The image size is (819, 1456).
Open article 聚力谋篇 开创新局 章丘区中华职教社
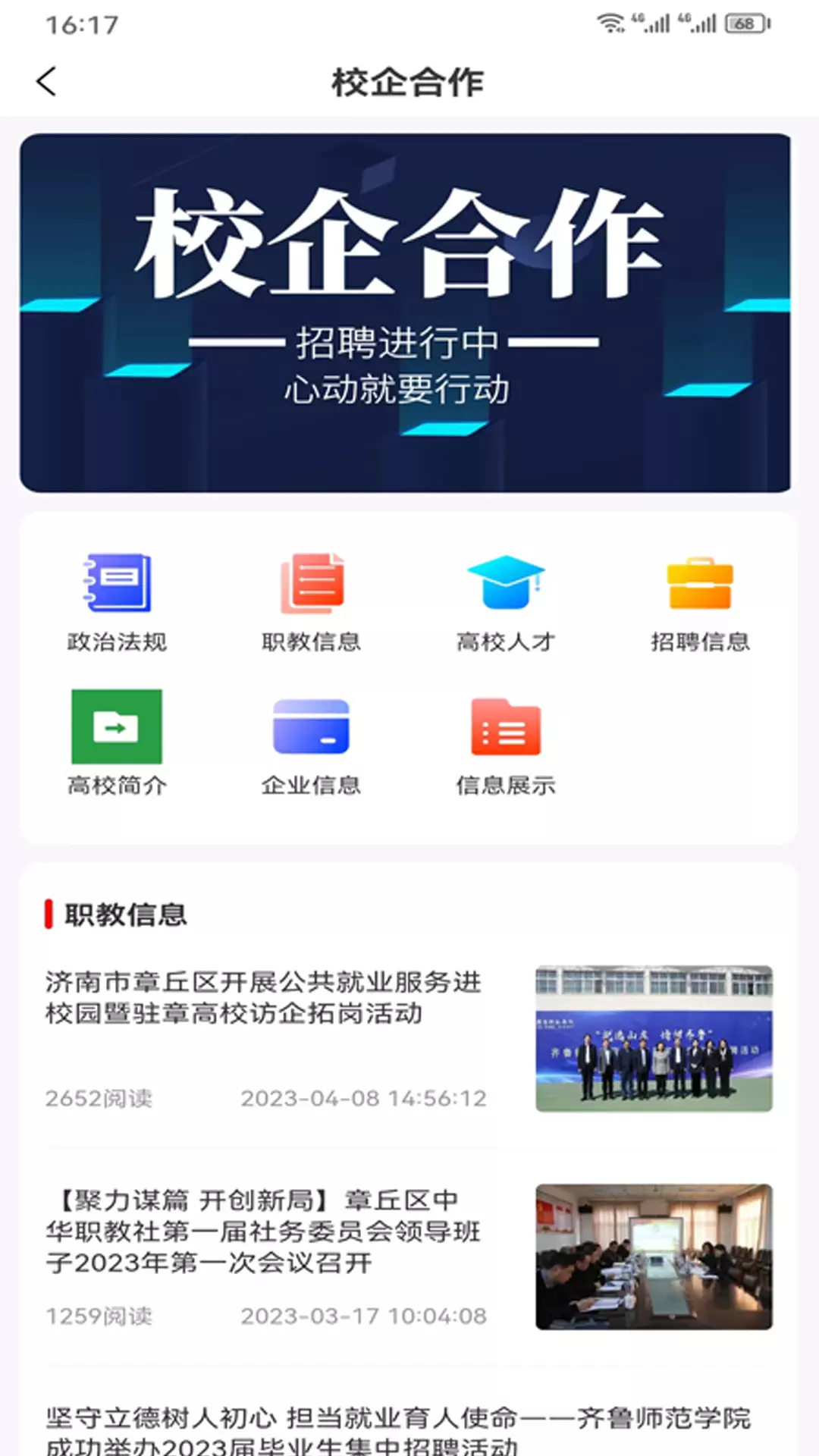tap(408, 1257)
